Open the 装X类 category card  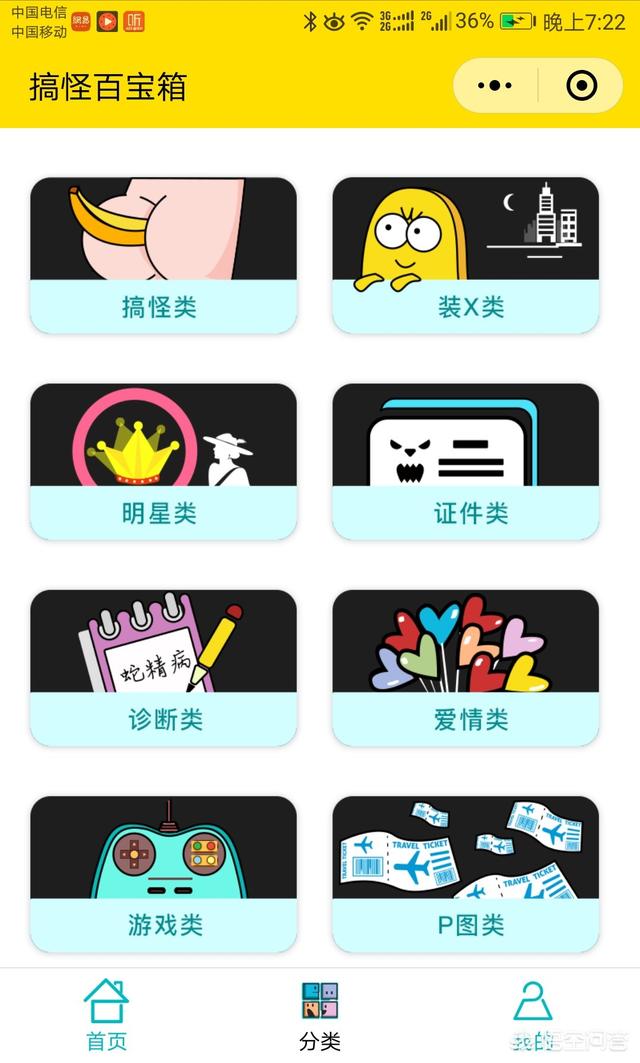465,256
